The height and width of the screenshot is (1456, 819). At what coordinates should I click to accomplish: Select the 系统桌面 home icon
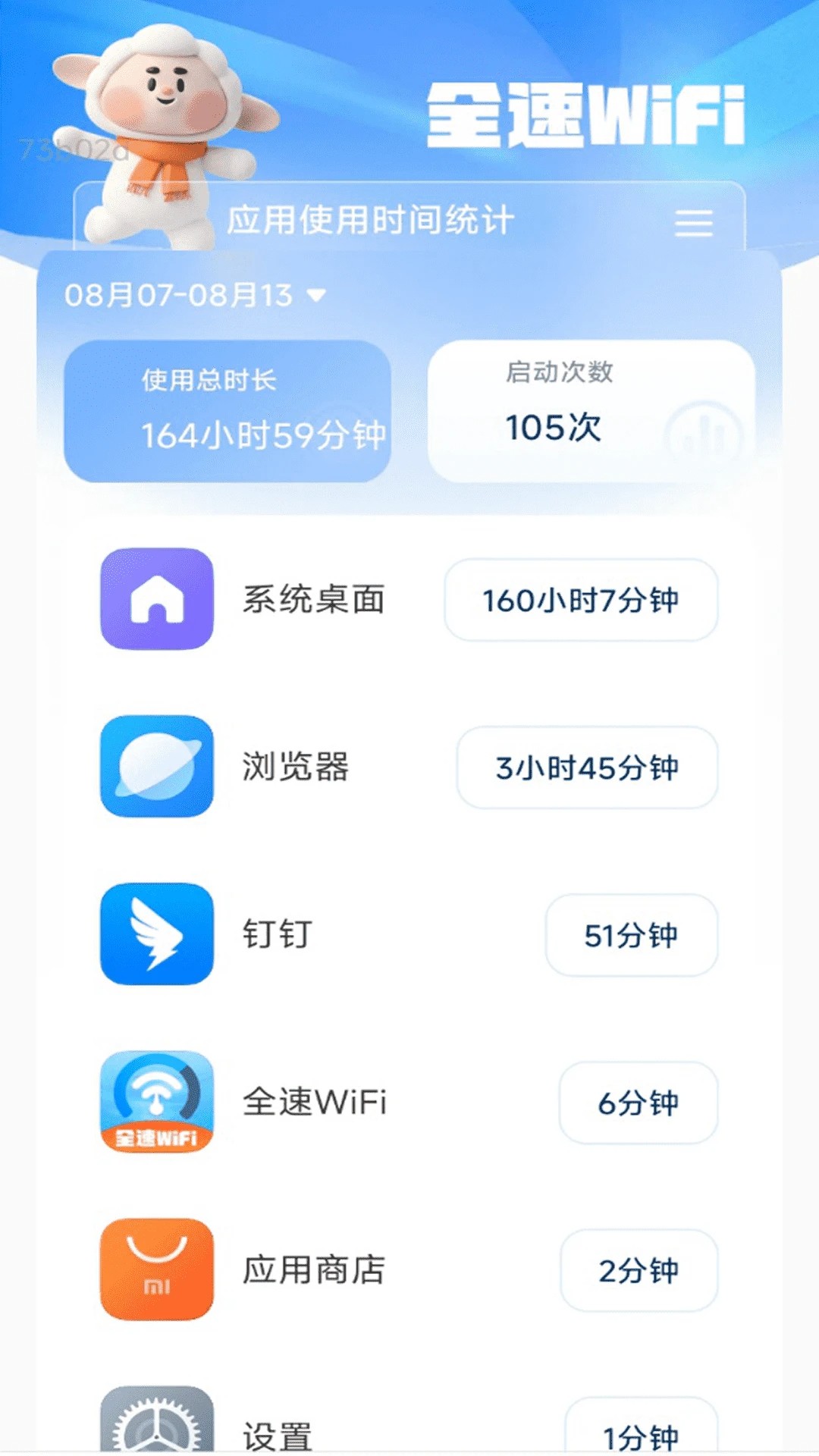tap(155, 601)
